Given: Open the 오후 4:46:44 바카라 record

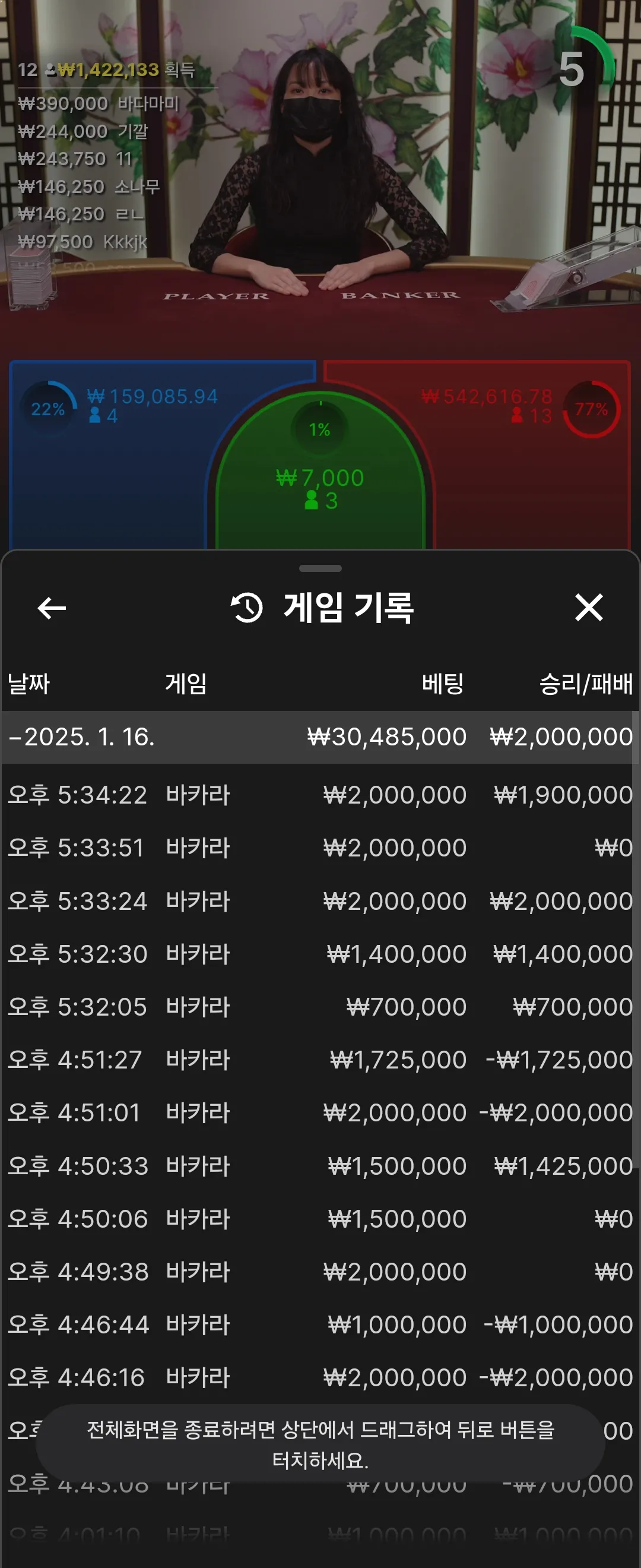Looking at the screenshot, I should point(320,1324).
